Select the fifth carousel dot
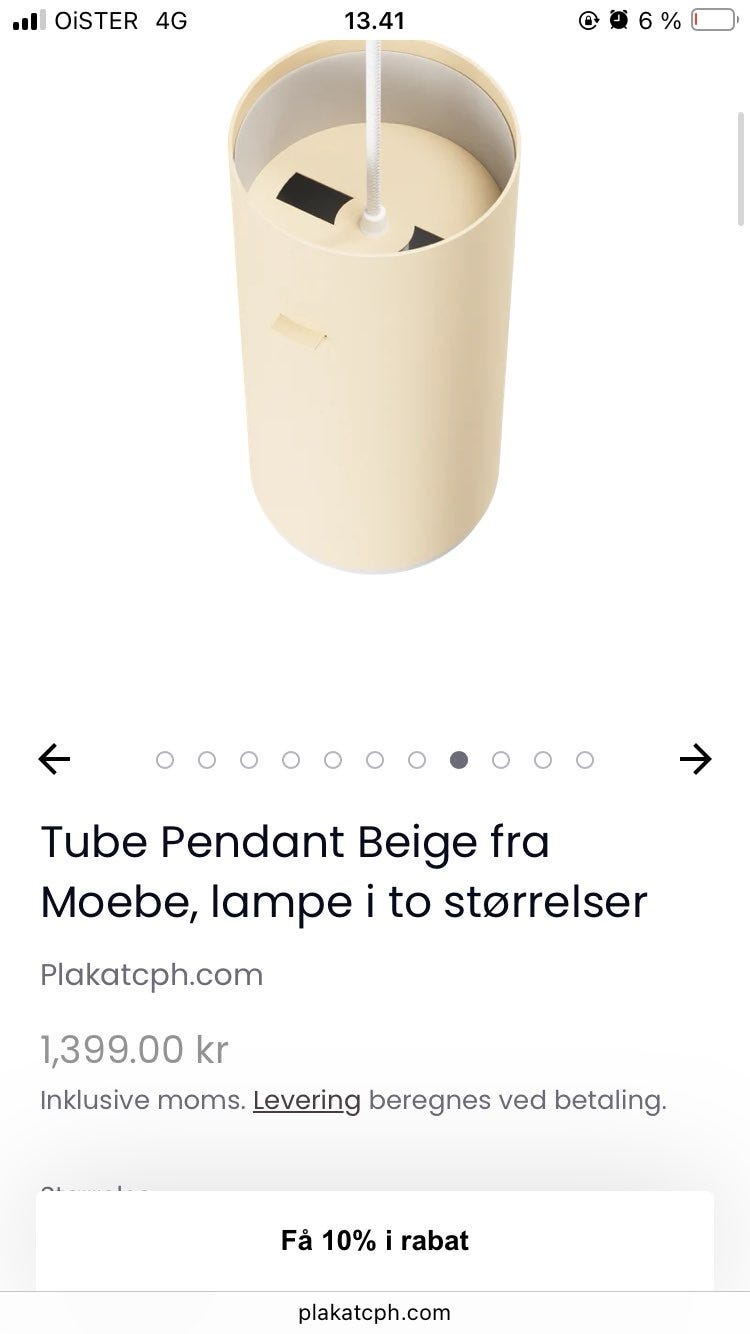Image resolution: width=750 pixels, height=1334 pixels. pos(332,760)
